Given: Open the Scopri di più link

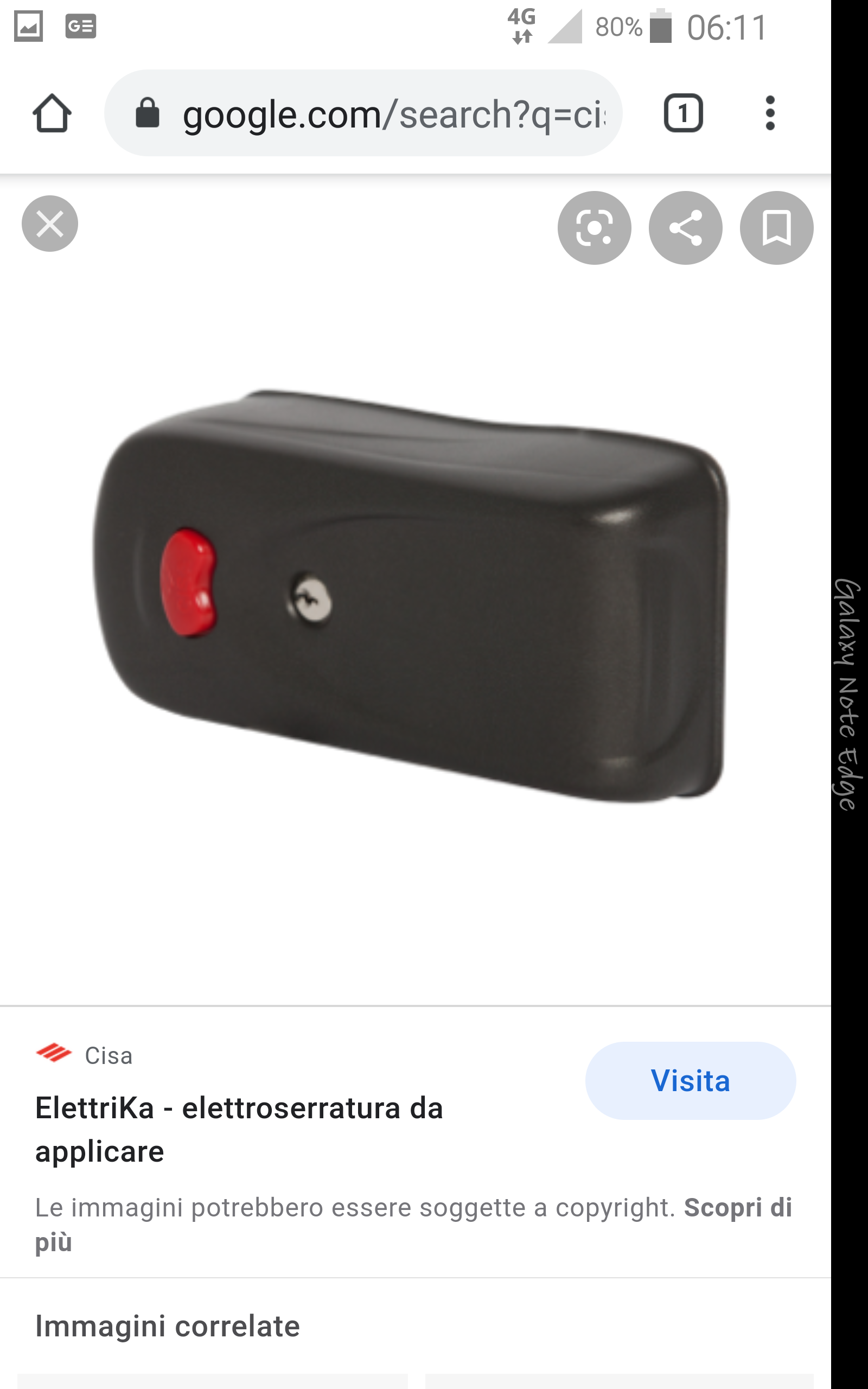Looking at the screenshot, I should click(413, 1225).
